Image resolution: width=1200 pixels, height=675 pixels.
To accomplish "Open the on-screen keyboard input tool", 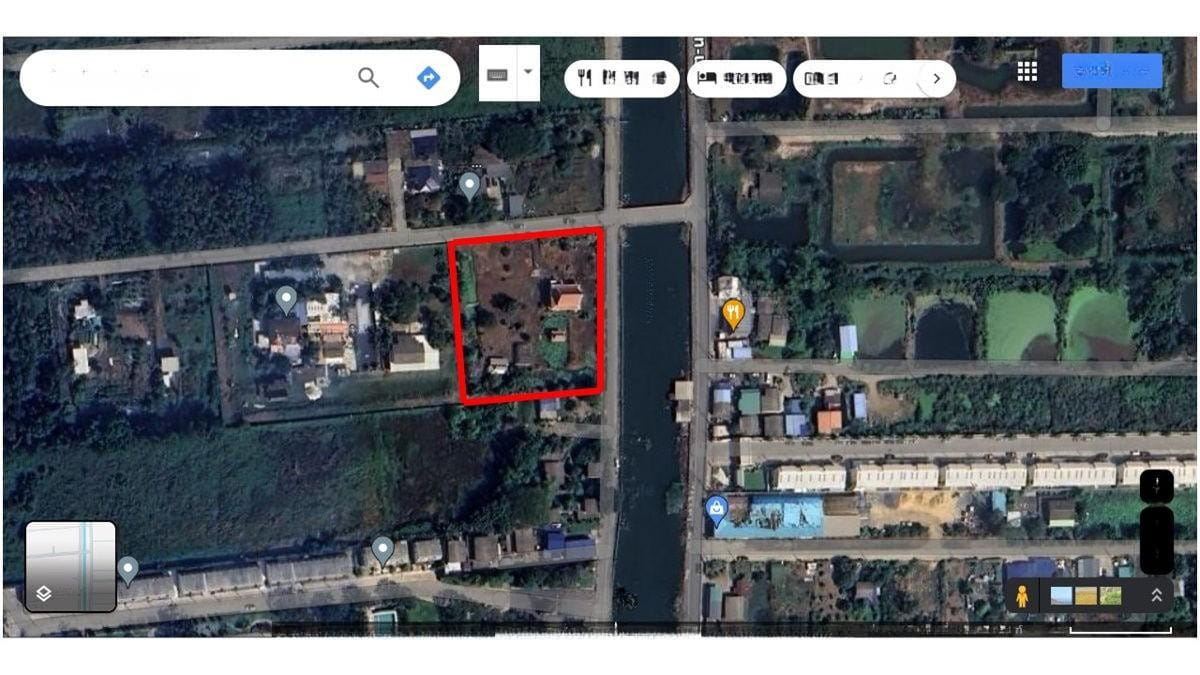I will coord(497,74).
